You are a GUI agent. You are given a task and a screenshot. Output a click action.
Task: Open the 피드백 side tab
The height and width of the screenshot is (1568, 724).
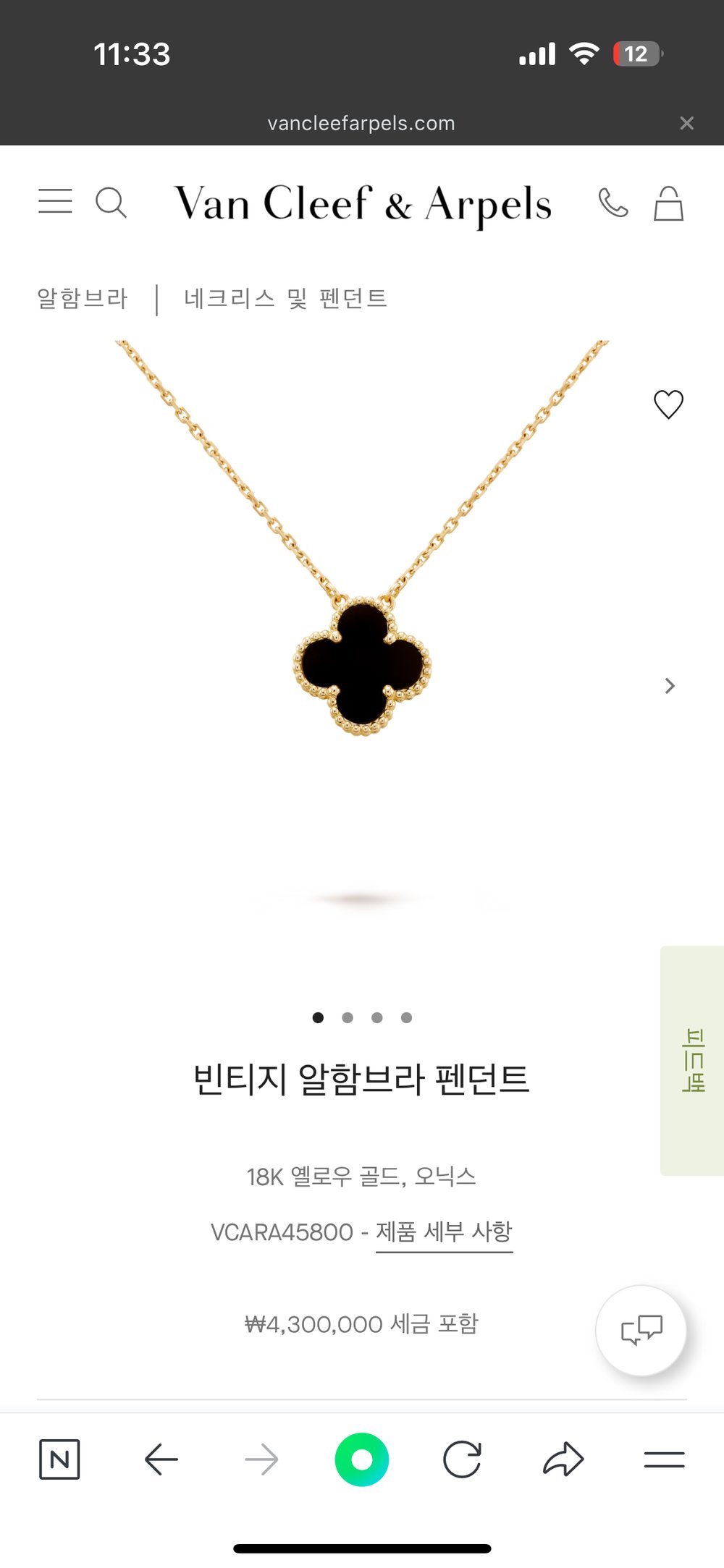tap(693, 1060)
